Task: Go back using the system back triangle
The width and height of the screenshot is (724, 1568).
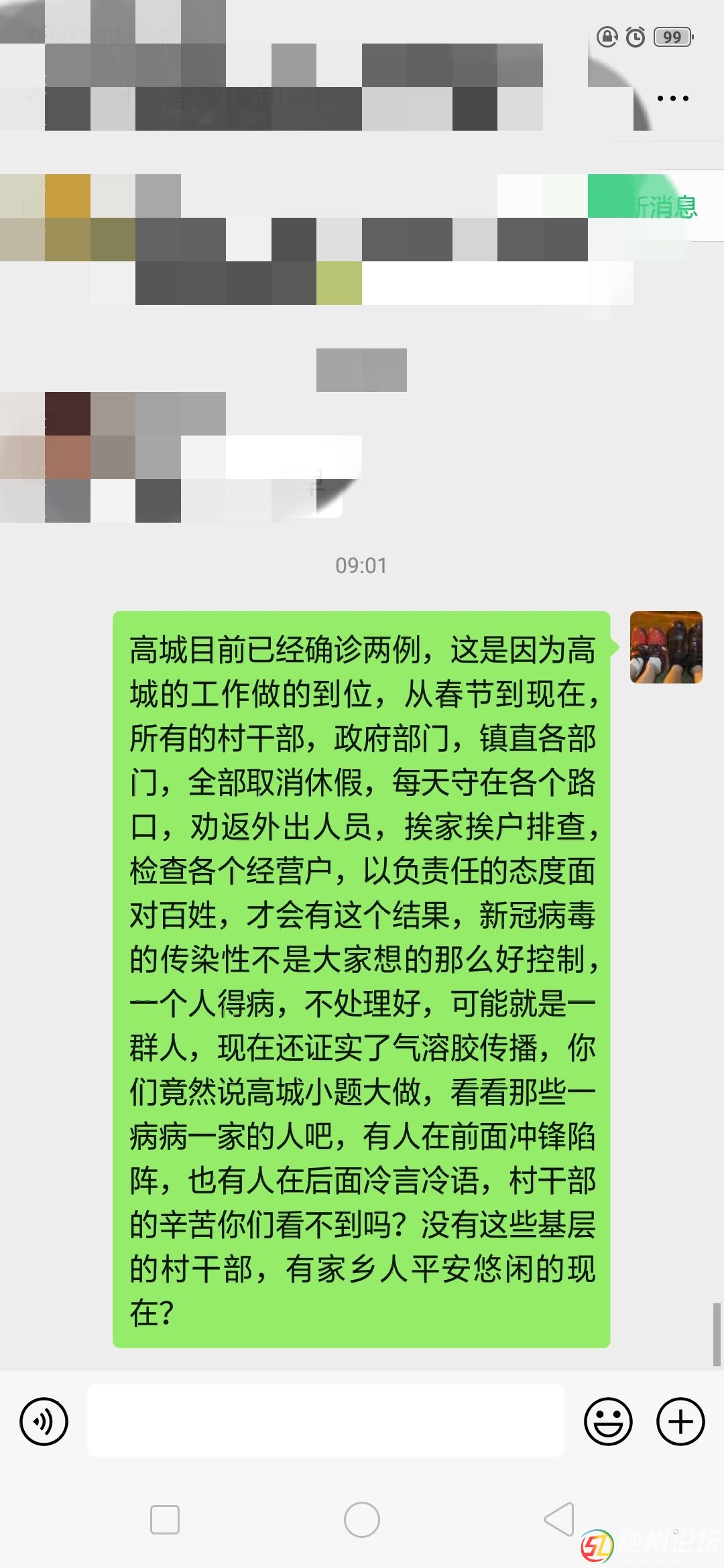Action: [560, 1518]
